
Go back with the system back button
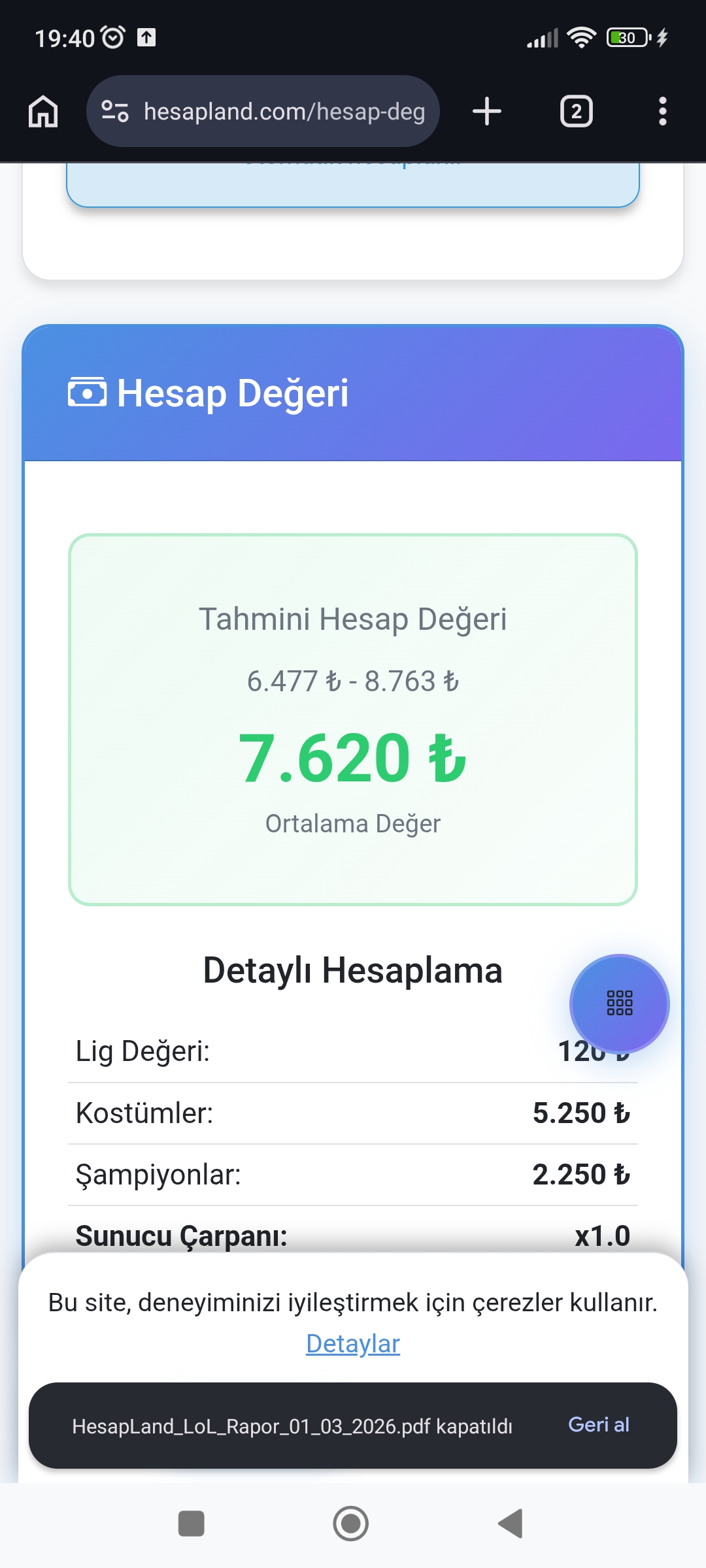(x=511, y=1524)
